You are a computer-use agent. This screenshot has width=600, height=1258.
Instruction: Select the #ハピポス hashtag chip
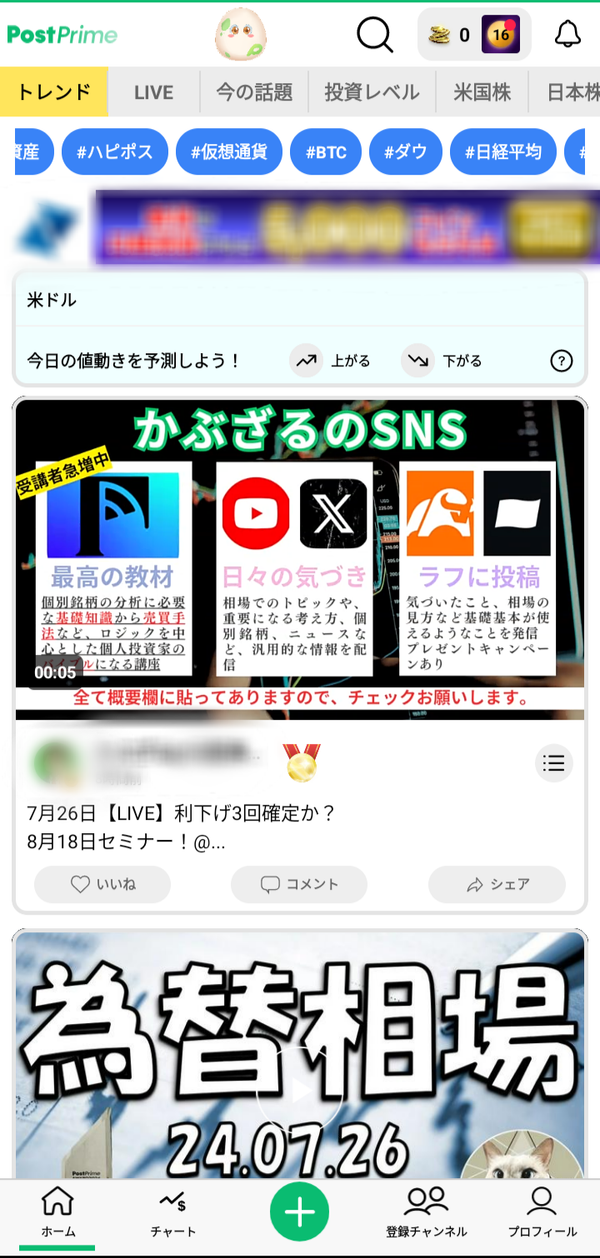pos(113,152)
